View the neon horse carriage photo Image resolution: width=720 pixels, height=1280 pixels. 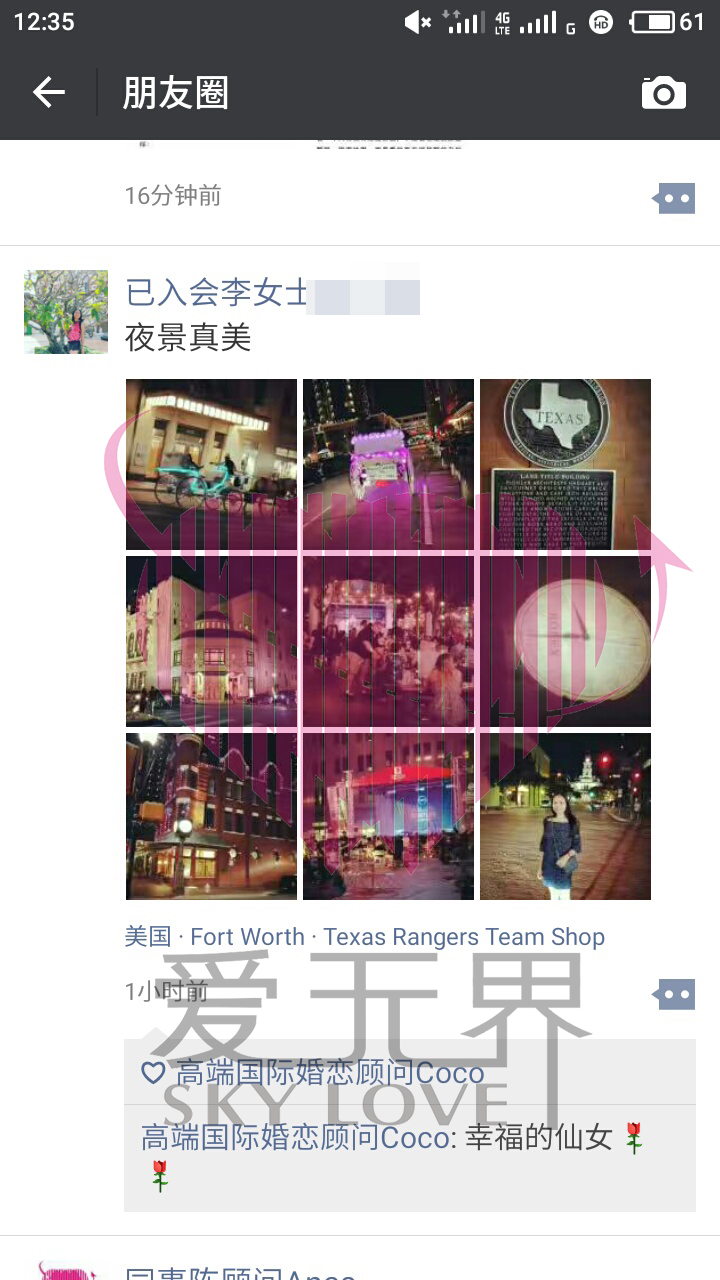211,464
